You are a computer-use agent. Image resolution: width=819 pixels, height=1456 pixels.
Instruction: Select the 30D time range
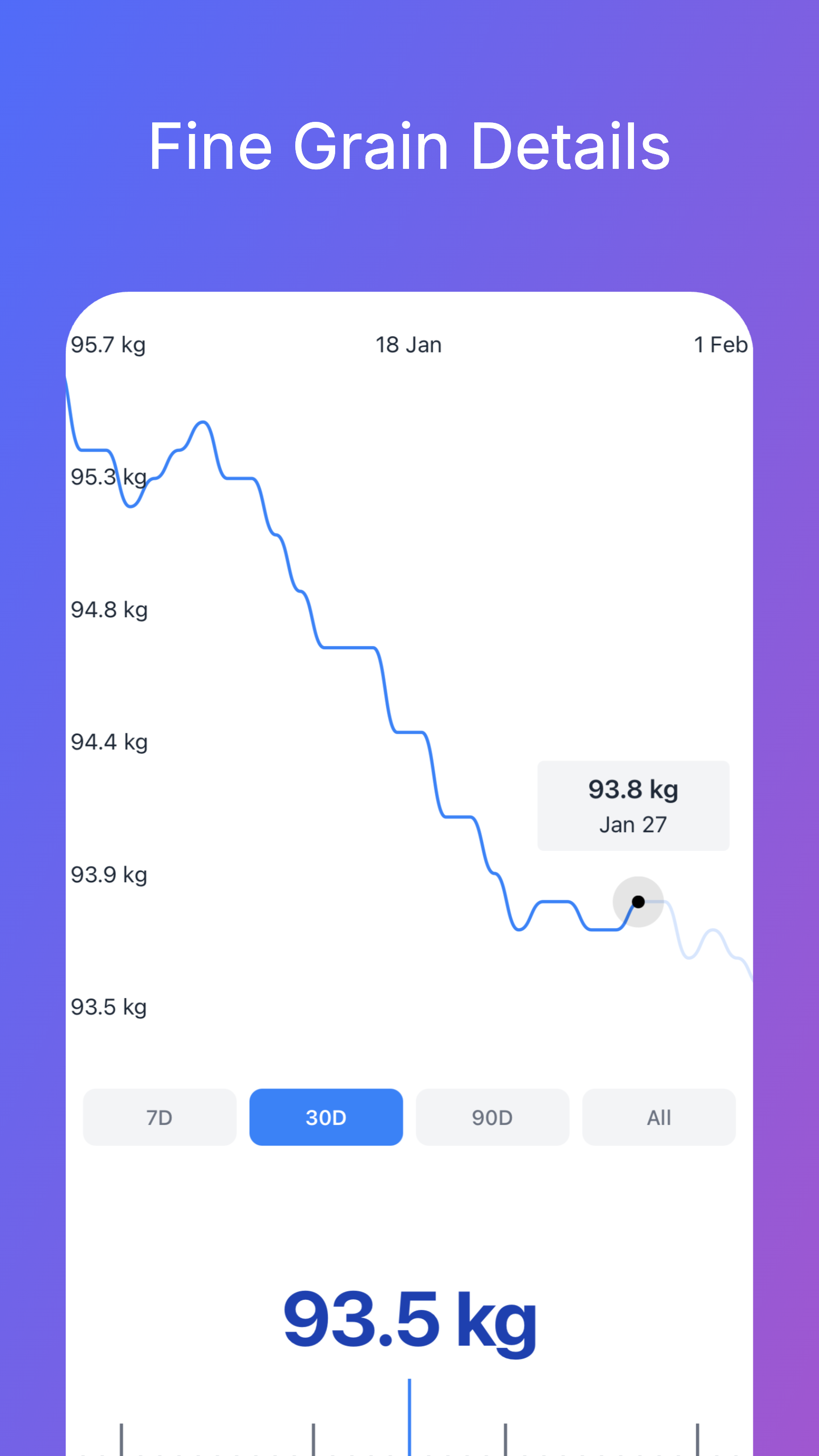click(326, 1117)
